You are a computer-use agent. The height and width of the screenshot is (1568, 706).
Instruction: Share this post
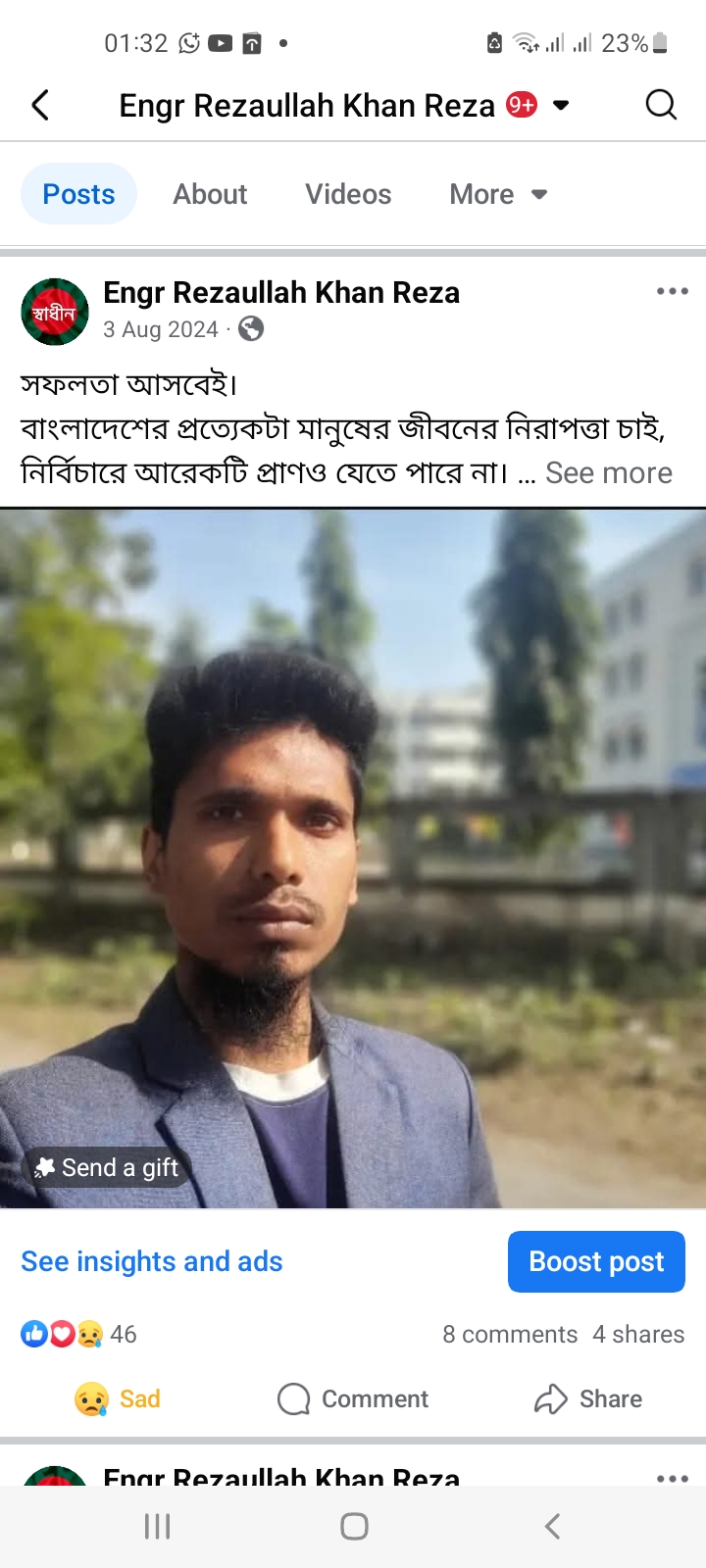pyautogui.click(x=588, y=1398)
